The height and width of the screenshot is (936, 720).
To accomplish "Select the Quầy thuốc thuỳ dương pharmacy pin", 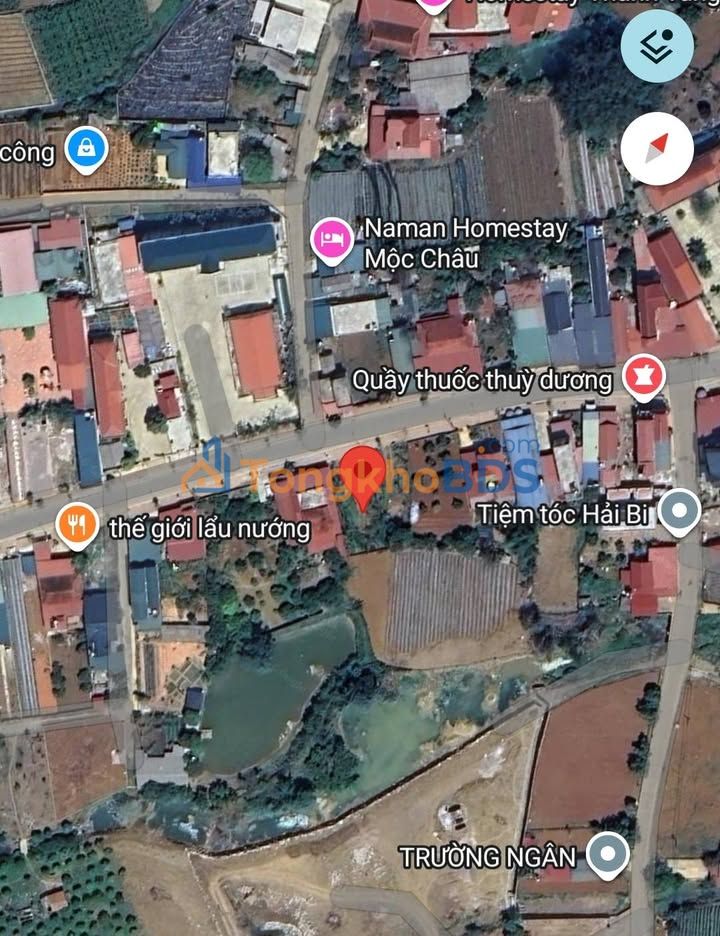I will (644, 379).
